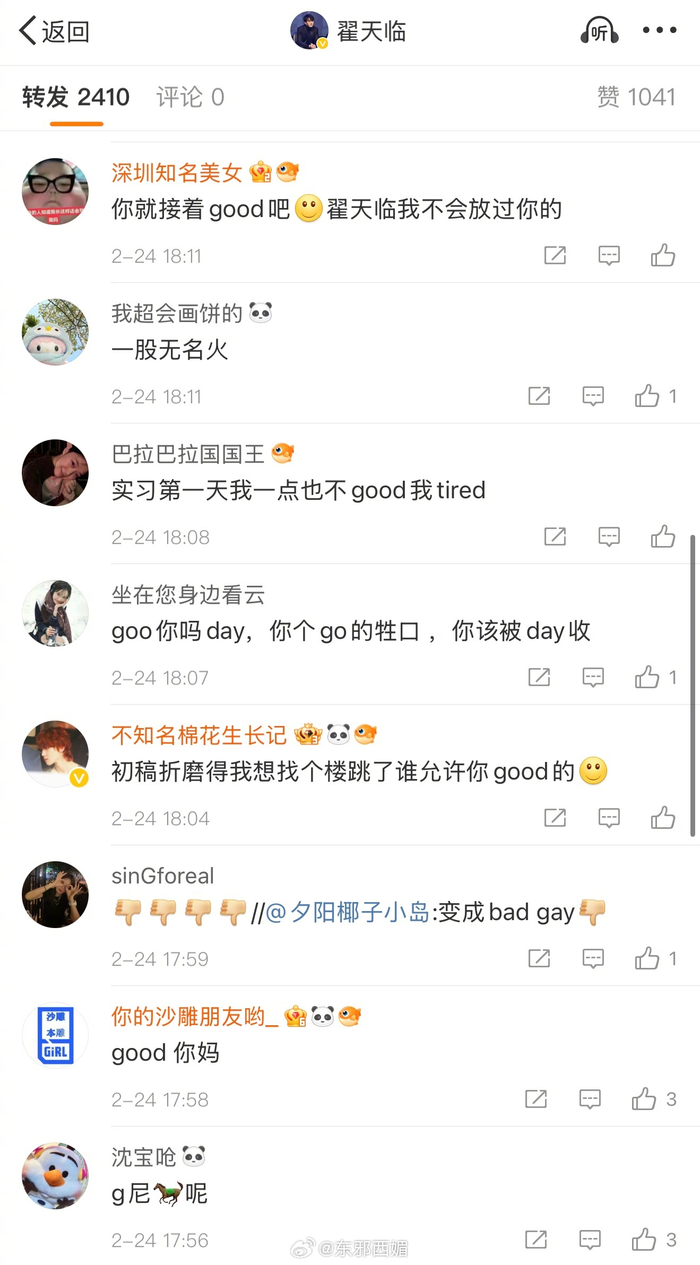
Task: Select the 转发 2410 tab
Action: pyautogui.click(x=76, y=97)
